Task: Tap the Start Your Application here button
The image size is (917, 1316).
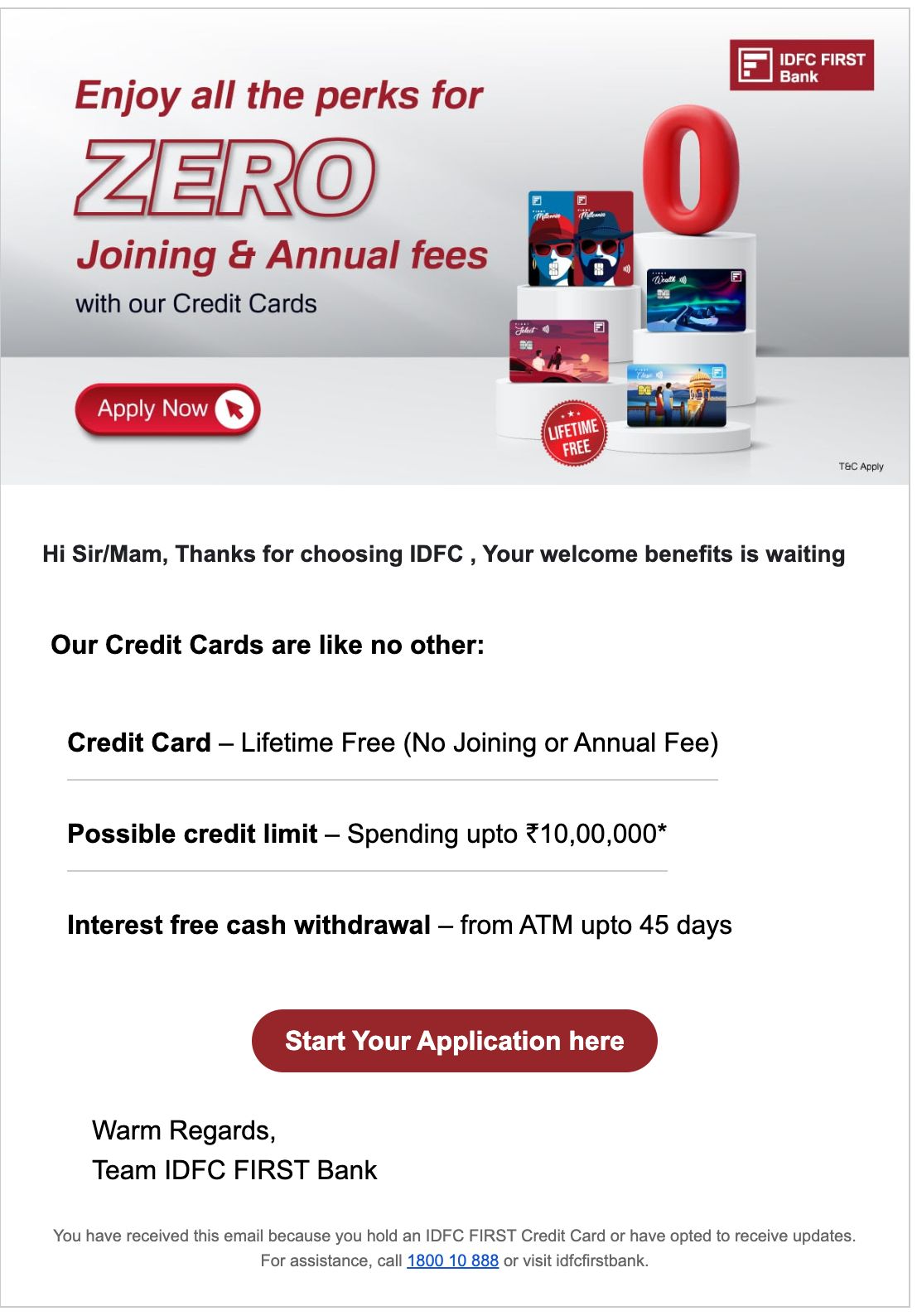Action: (454, 1041)
